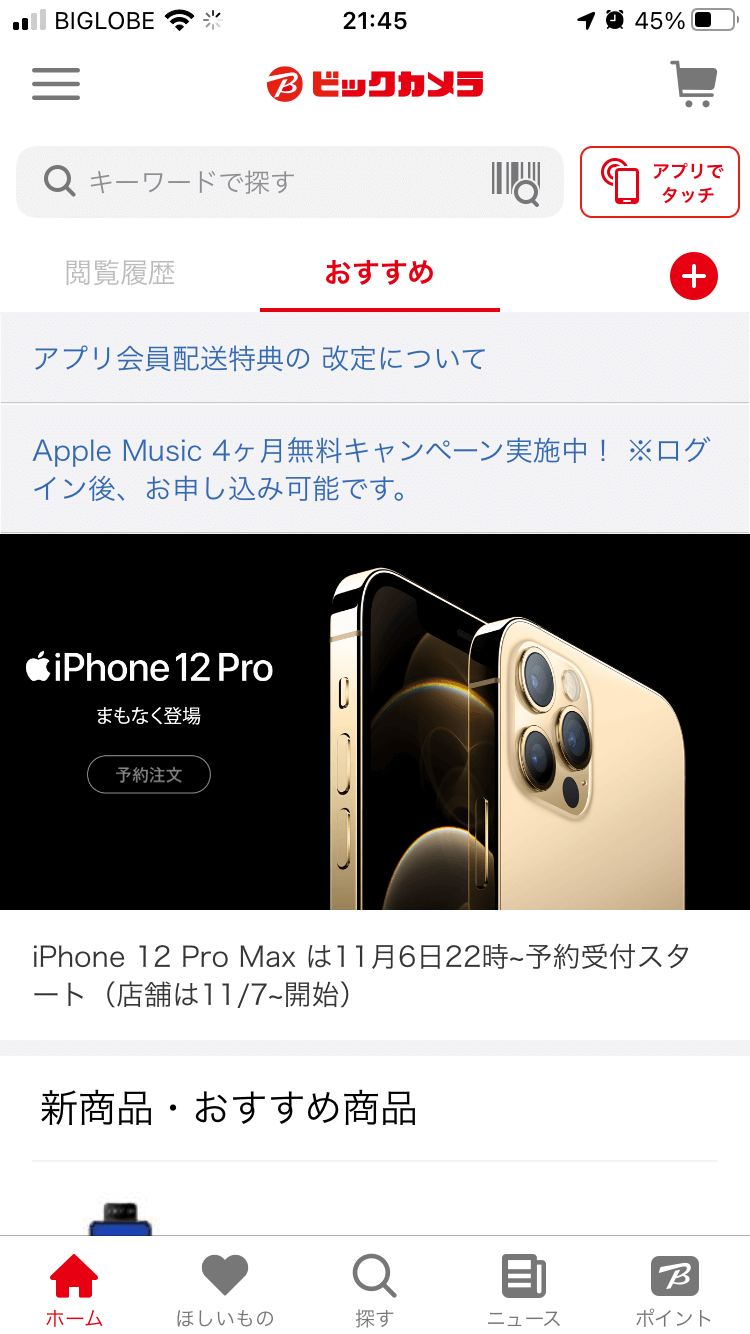Select the おすすめ tab
The width and height of the screenshot is (750, 1334).
pyautogui.click(x=380, y=273)
